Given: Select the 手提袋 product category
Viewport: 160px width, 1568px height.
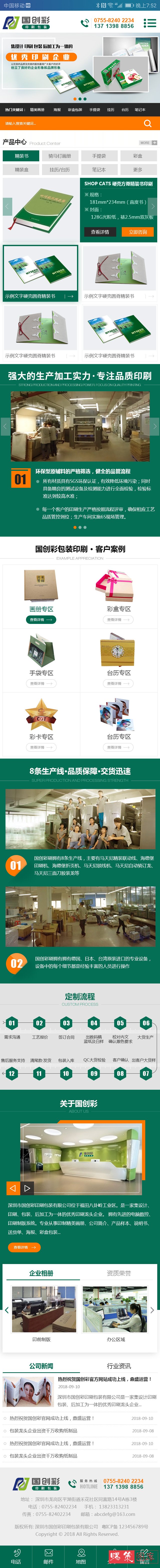Looking at the screenshot, I should tap(99, 156).
